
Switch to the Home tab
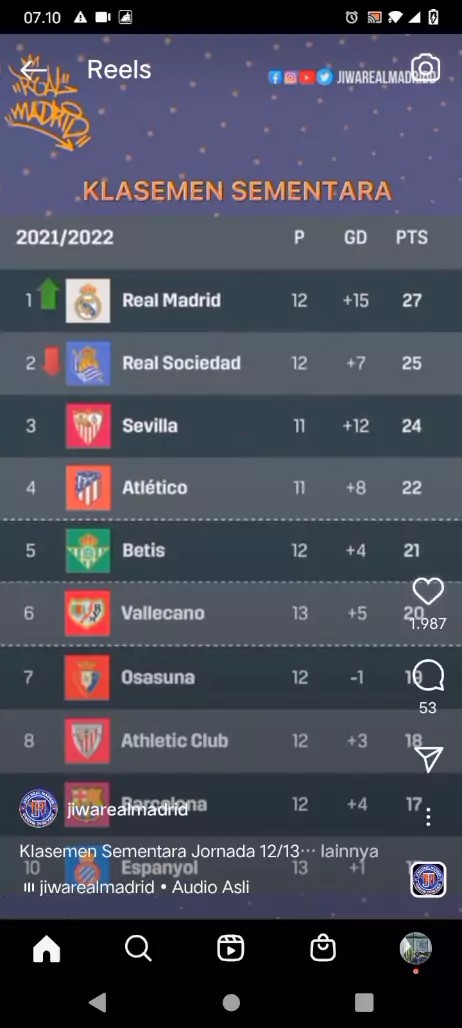pyautogui.click(x=47, y=948)
